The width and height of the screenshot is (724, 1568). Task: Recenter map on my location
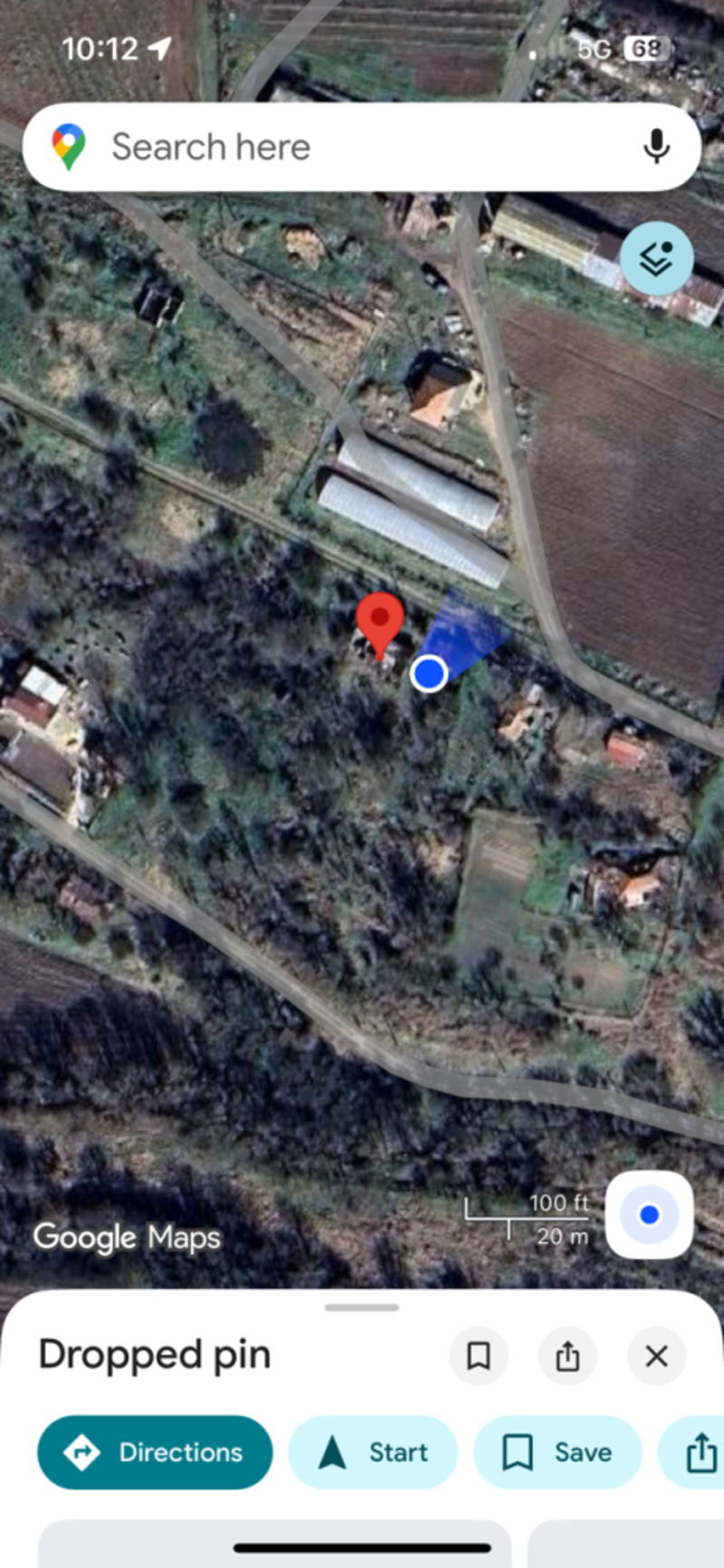[x=649, y=1214]
